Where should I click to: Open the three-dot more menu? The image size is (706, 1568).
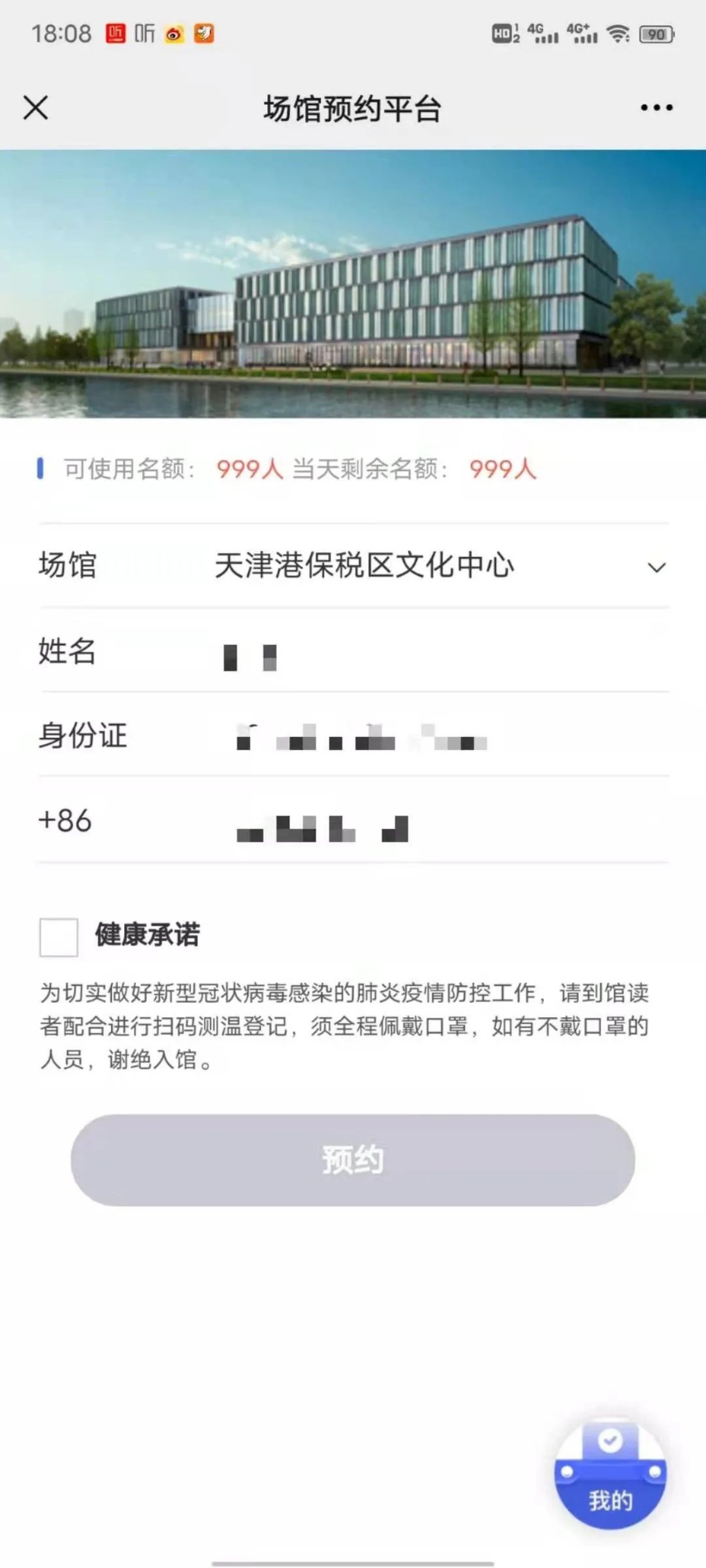pos(656,108)
